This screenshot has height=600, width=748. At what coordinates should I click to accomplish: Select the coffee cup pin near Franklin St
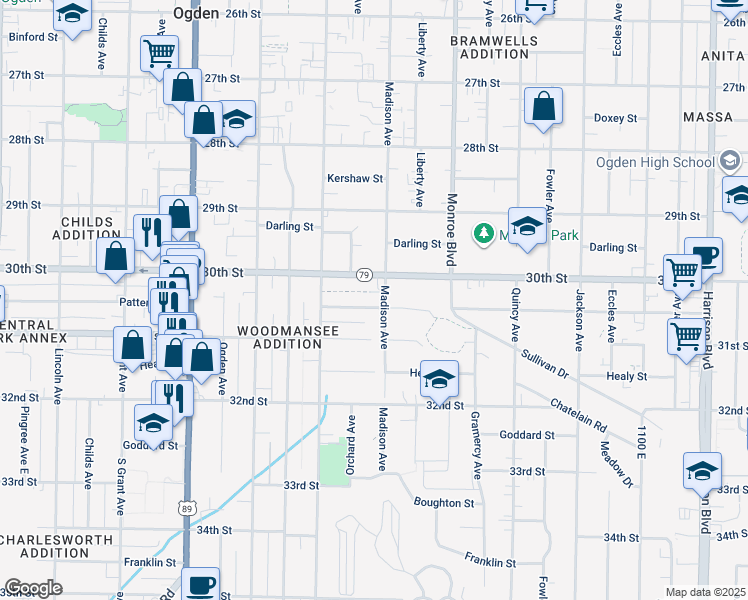(x=200, y=584)
